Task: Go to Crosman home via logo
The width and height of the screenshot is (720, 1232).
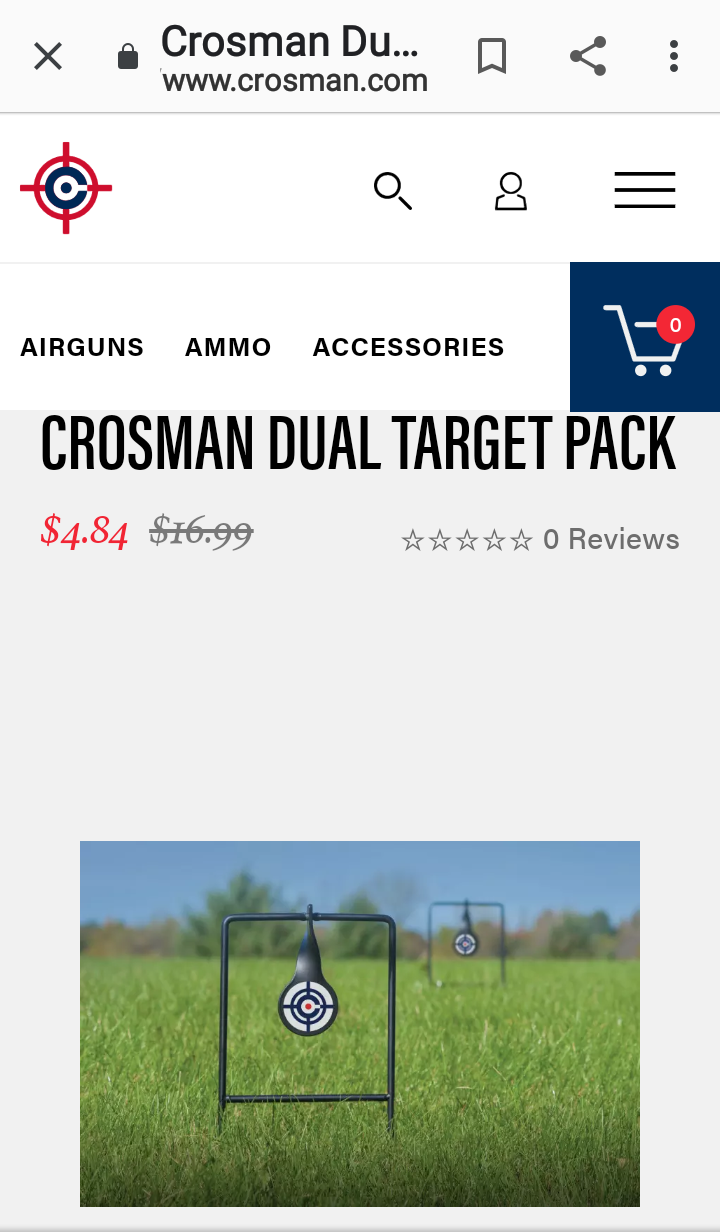Action: click(66, 188)
